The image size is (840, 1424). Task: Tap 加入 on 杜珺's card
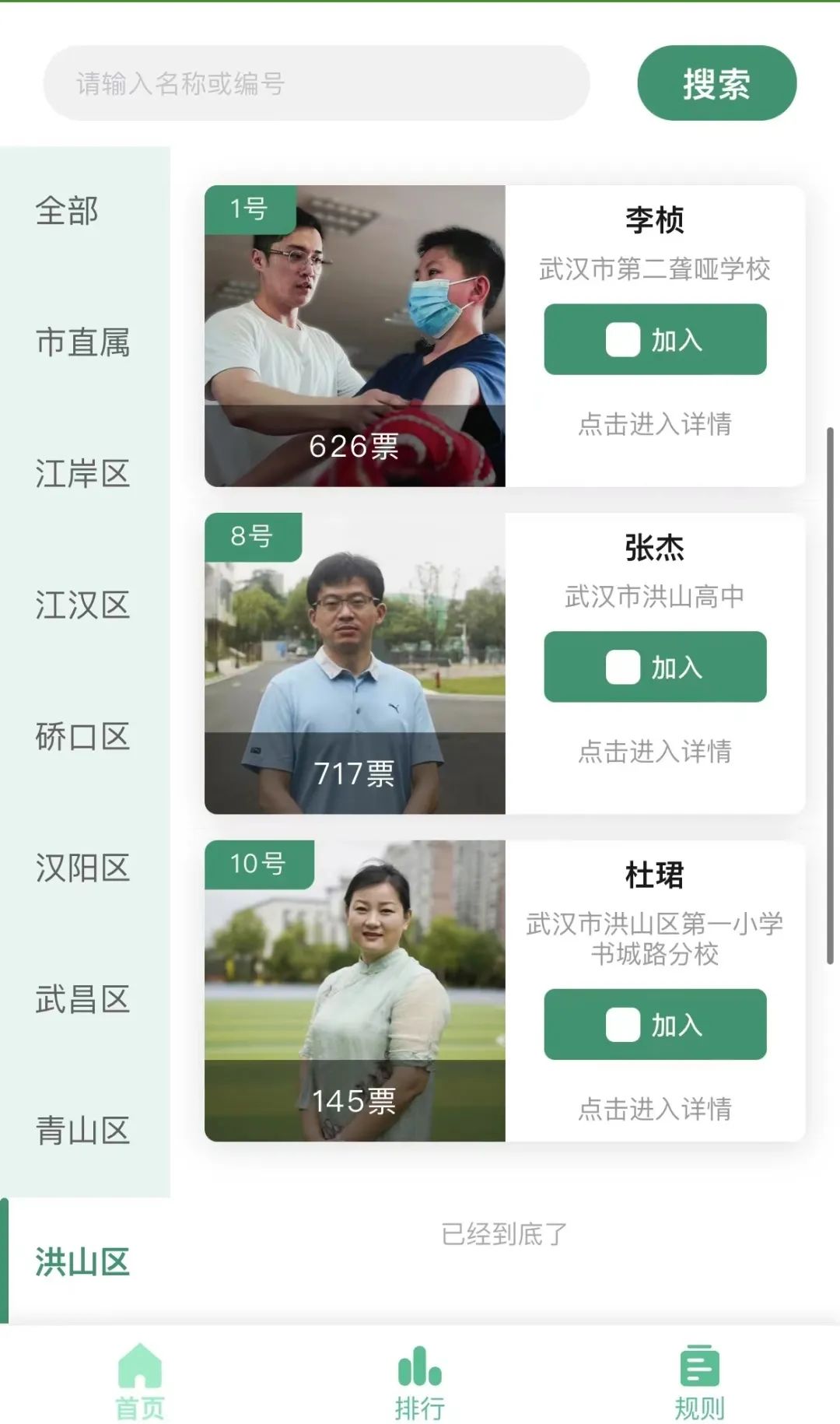tap(655, 1025)
